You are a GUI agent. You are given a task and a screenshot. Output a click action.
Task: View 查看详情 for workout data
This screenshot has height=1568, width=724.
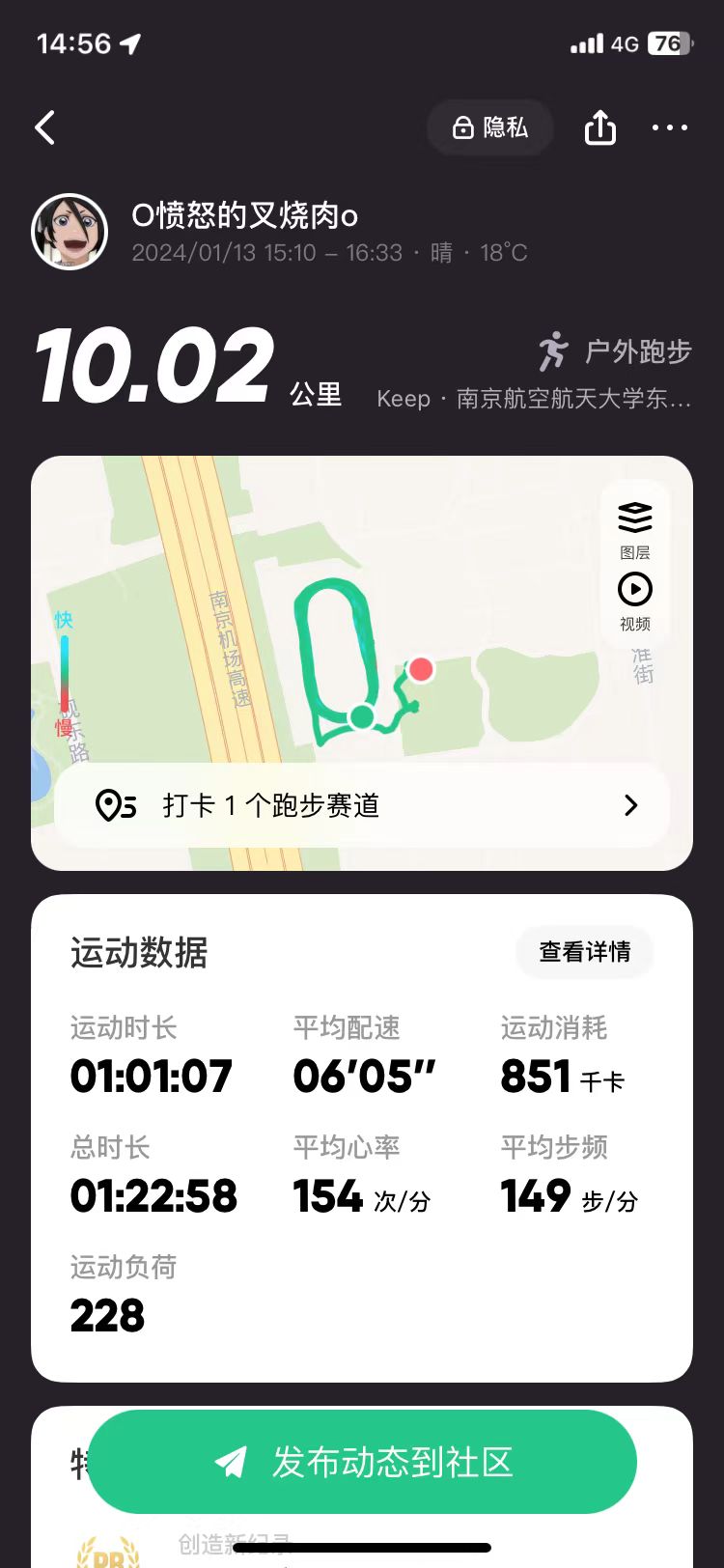tap(584, 952)
